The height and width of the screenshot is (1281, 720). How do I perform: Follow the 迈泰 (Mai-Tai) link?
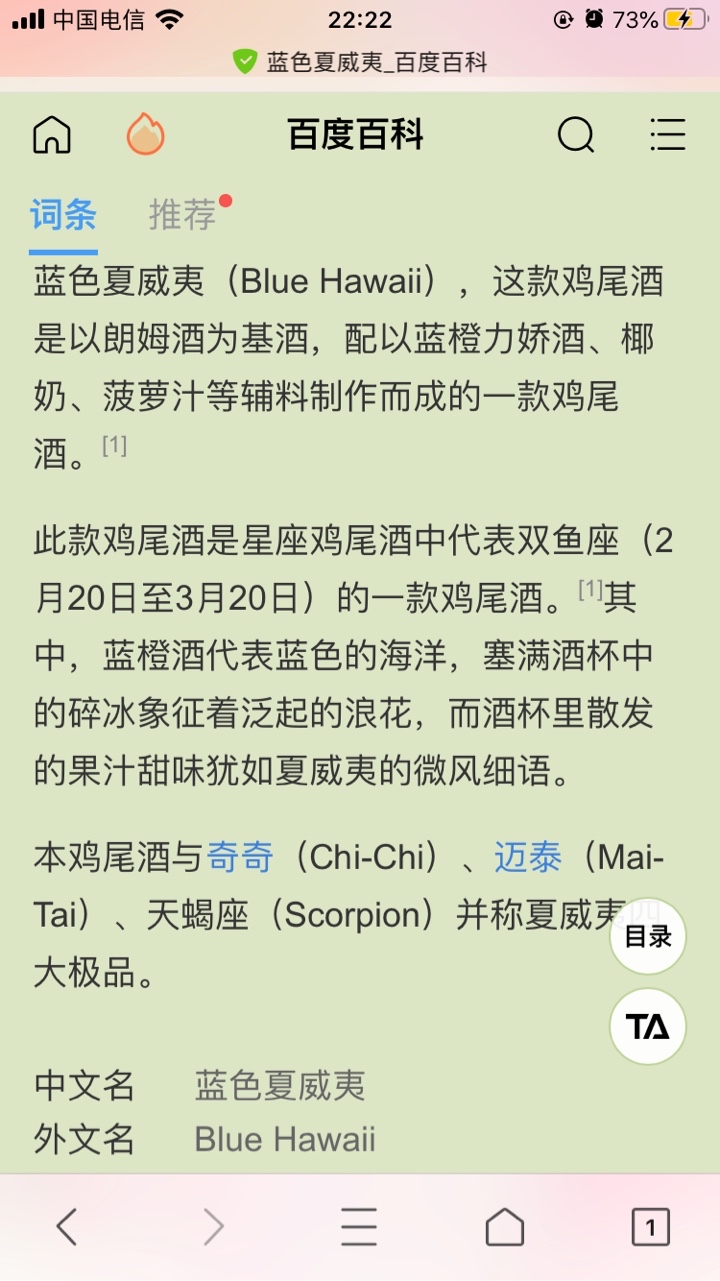tap(528, 857)
